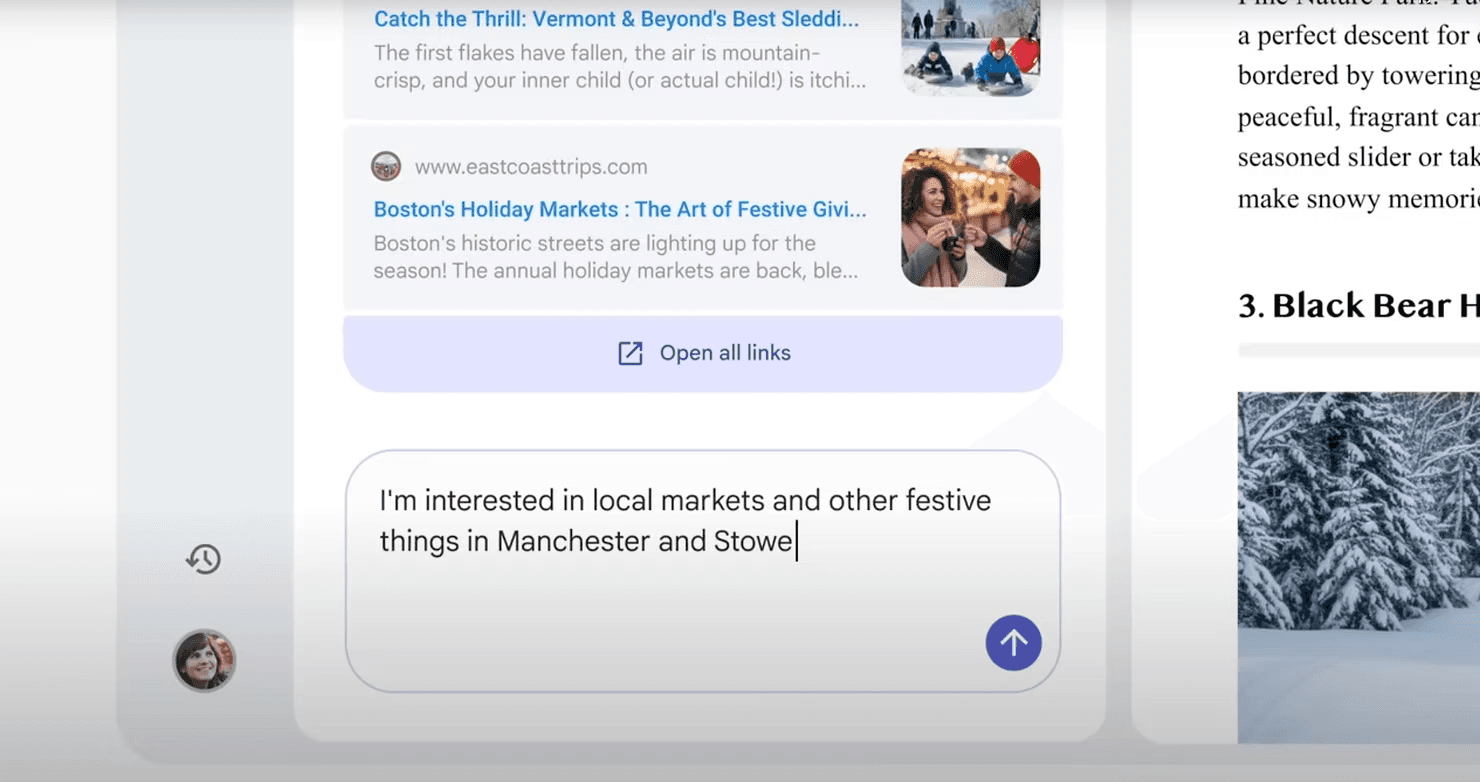Open the profile avatar
Viewport: 1480px width, 782px height.
coord(204,660)
